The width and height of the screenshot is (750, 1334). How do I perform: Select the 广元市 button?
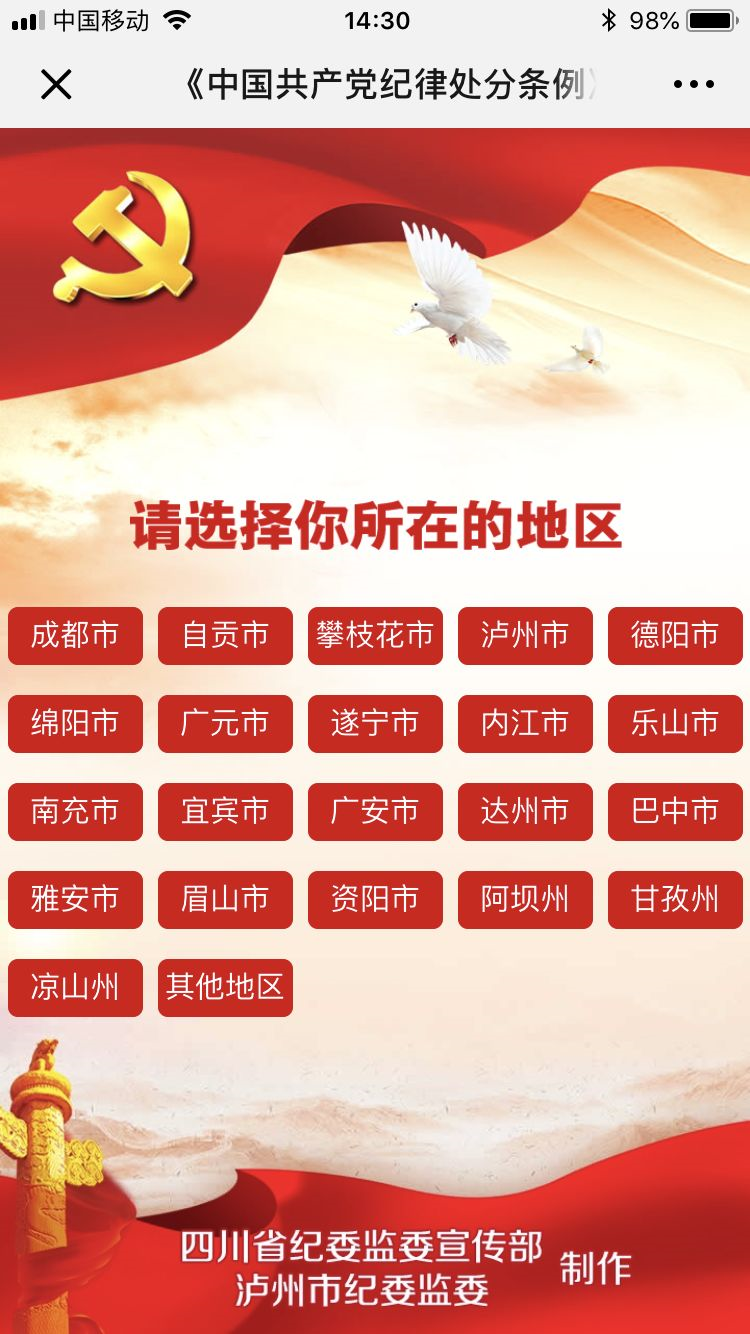(225, 723)
